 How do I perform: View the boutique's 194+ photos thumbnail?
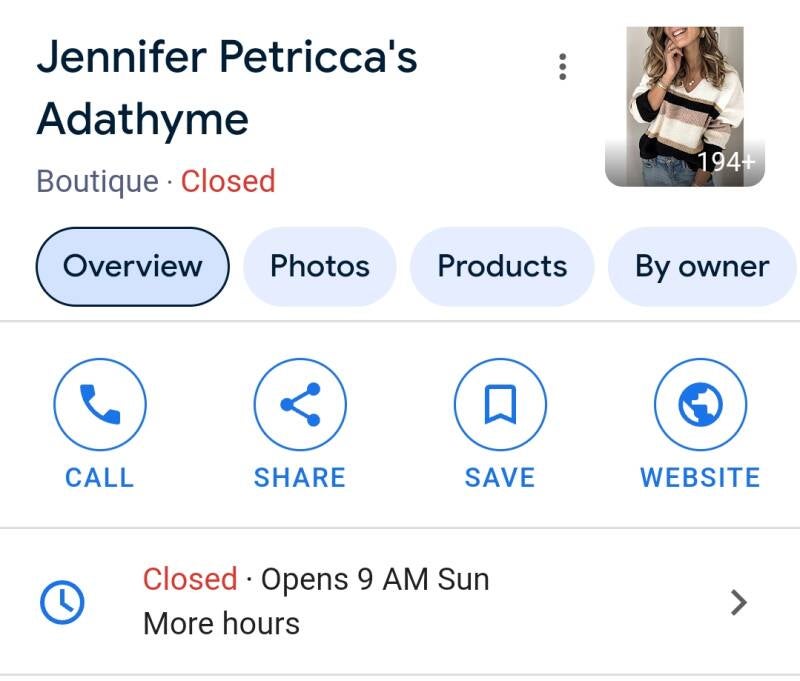tap(685, 106)
